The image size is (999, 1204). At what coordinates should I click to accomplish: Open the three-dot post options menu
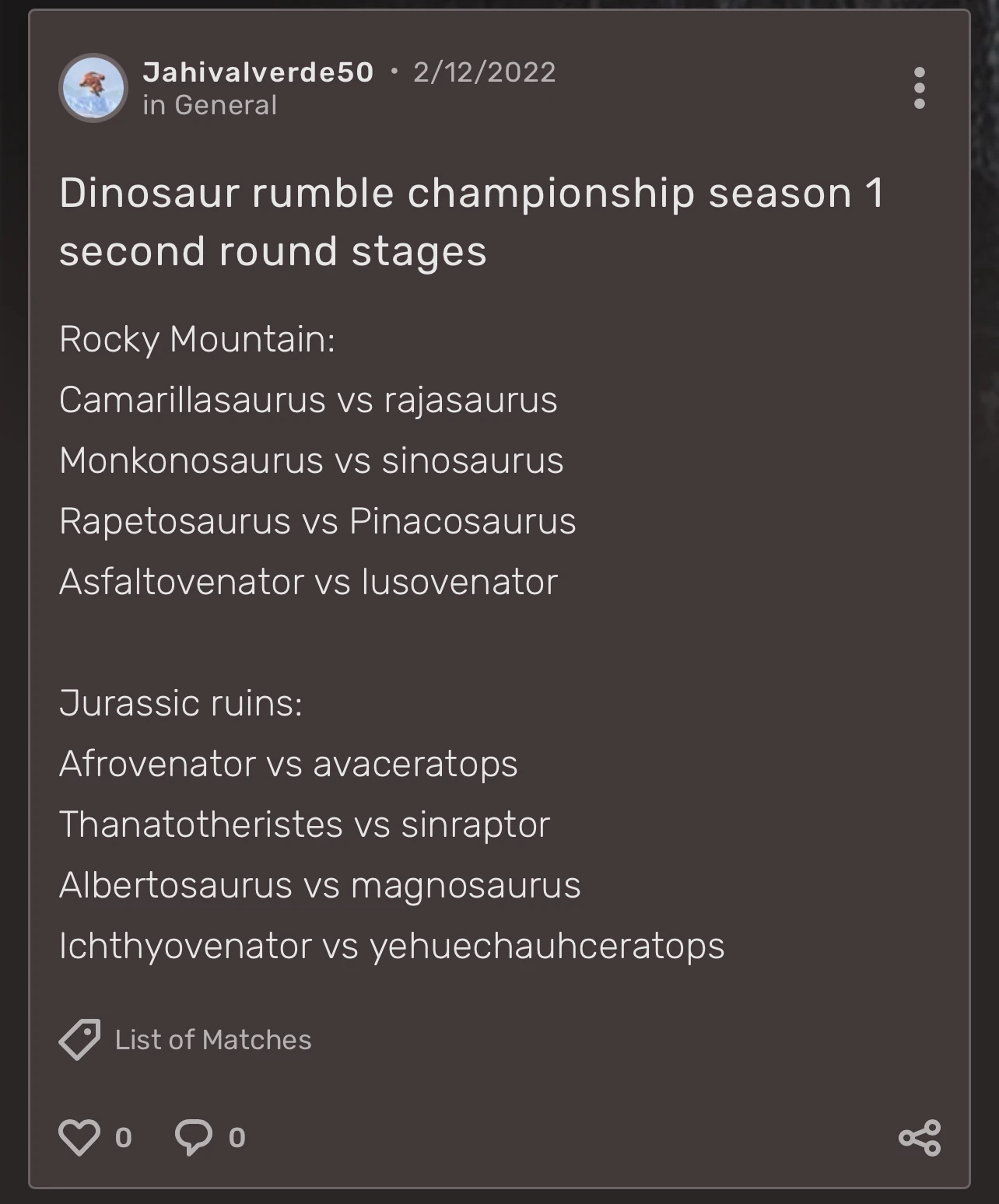[919, 88]
